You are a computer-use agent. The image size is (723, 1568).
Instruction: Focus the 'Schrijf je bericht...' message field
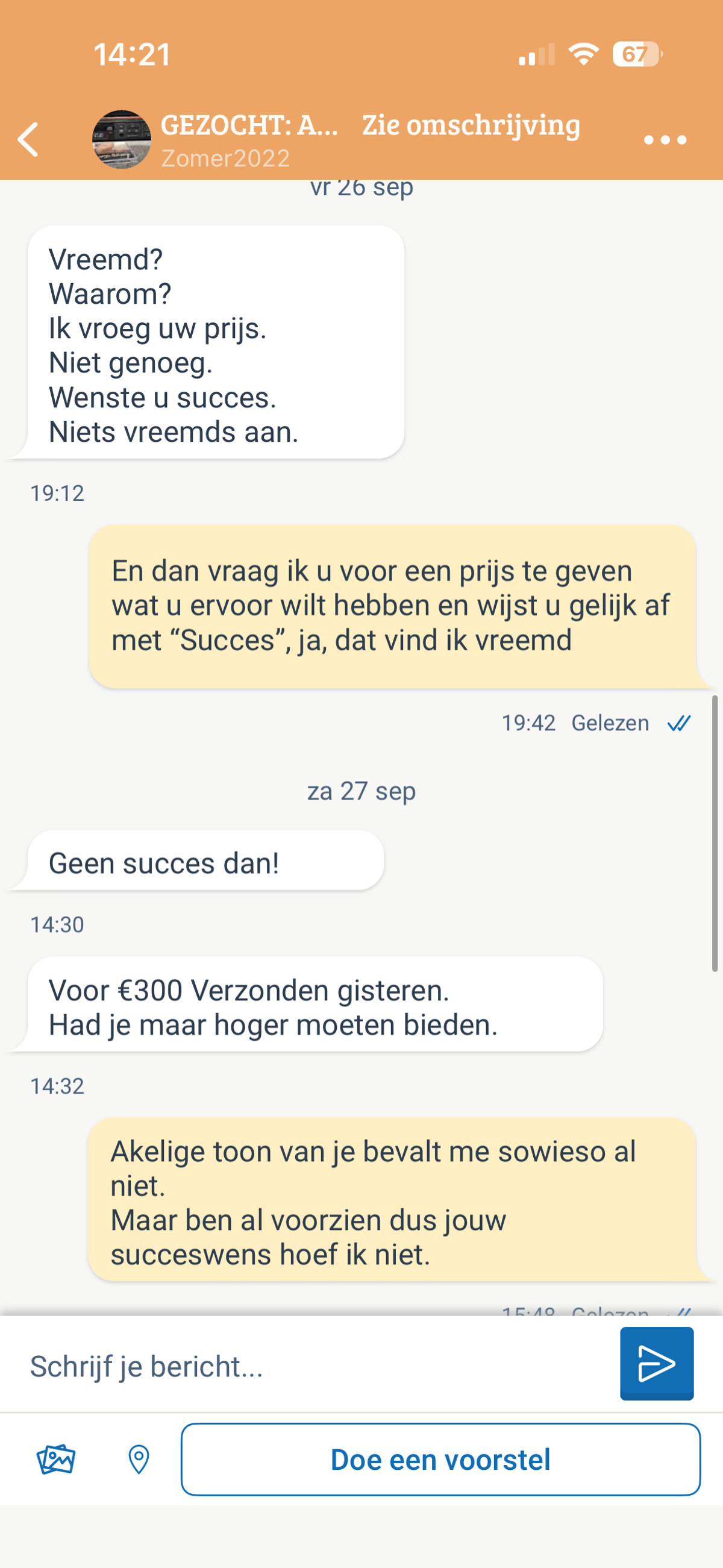pos(316,1367)
